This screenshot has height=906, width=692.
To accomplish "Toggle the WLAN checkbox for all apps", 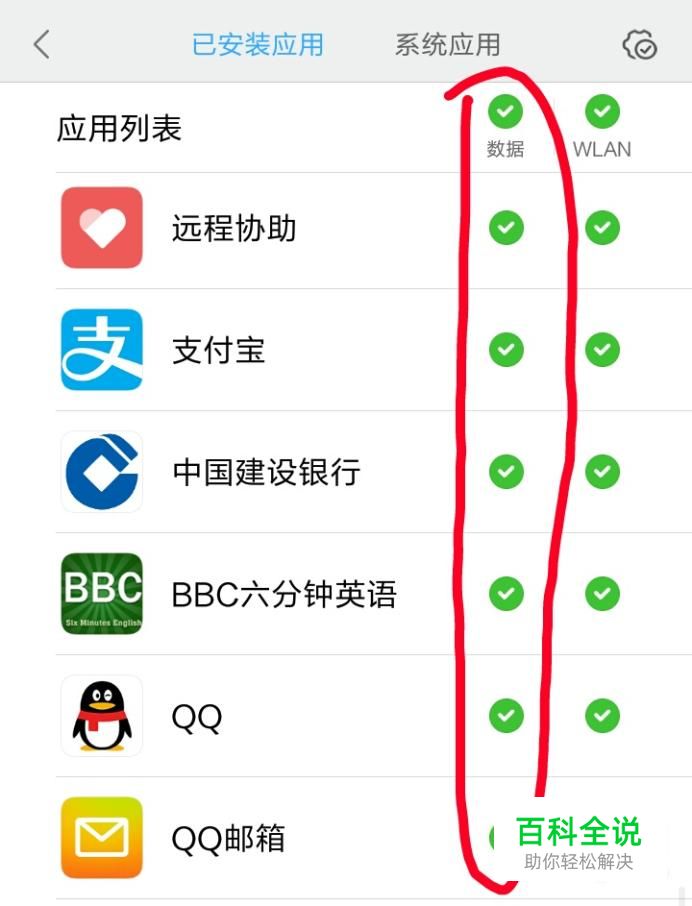I will [602, 111].
